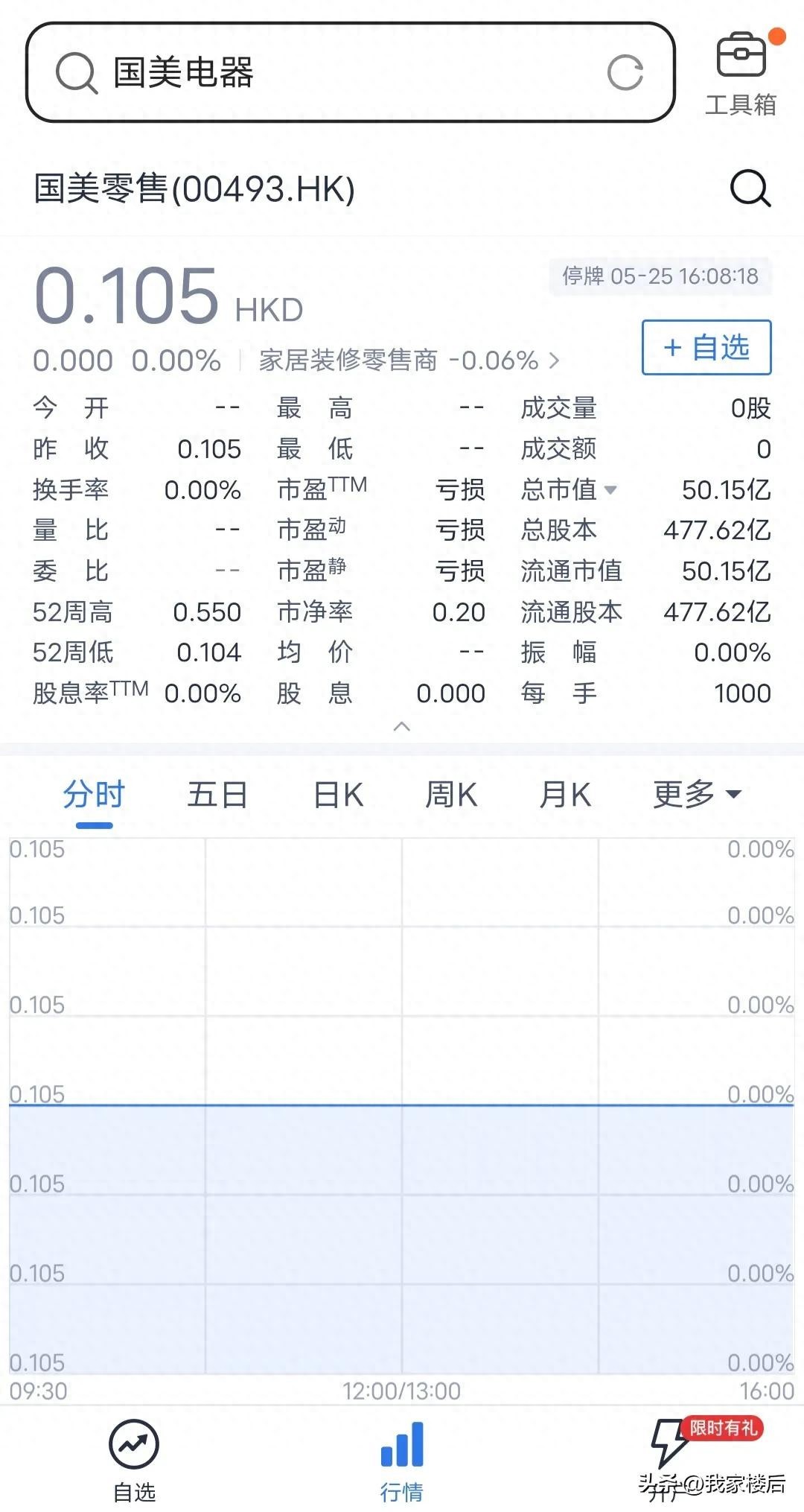The image size is (804, 1512).
Task: Go to the 行情 bottom tab
Action: pyautogui.click(x=402, y=1461)
